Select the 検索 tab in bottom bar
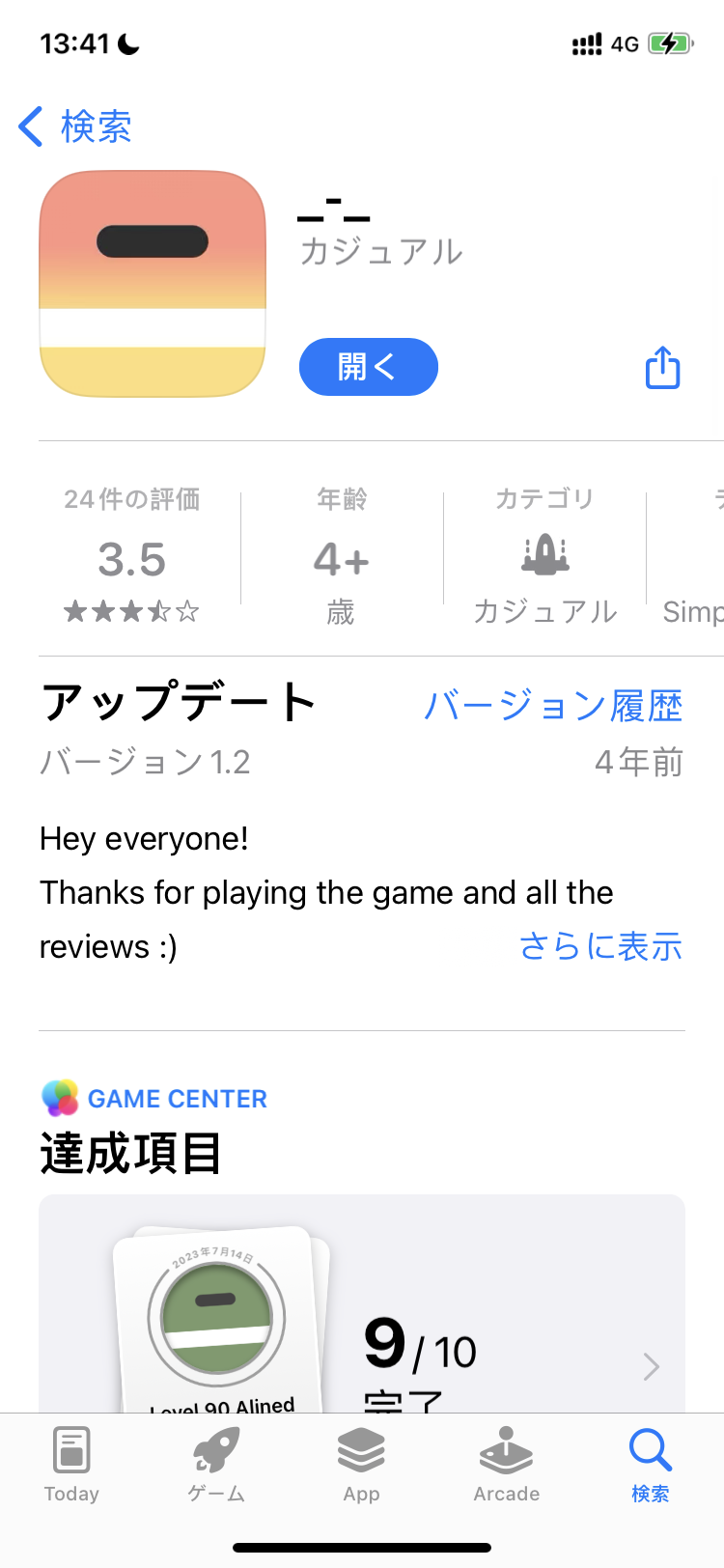 [651, 1465]
